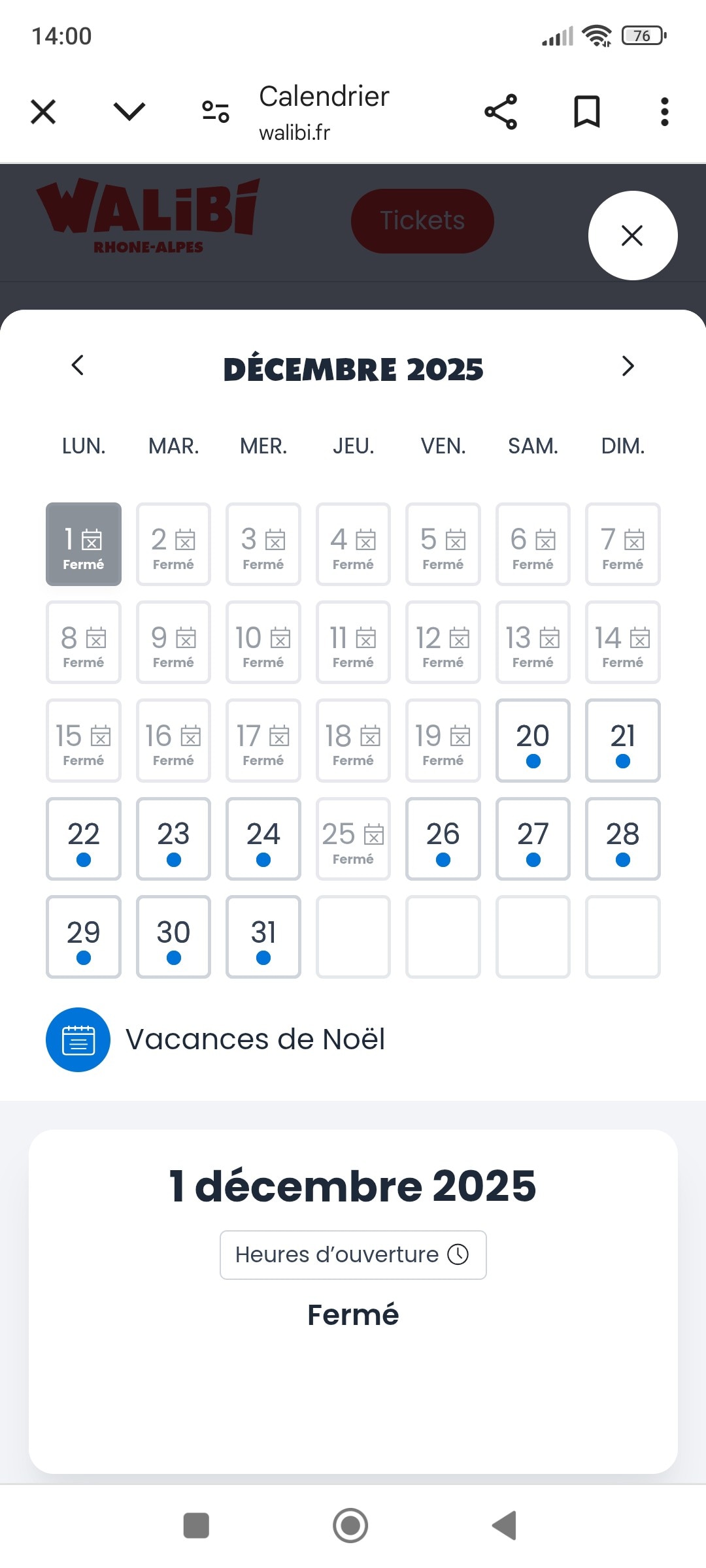Image resolution: width=706 pixels, height=1568 pixels.
Task: Select December 31
Action: click(263, 937)
